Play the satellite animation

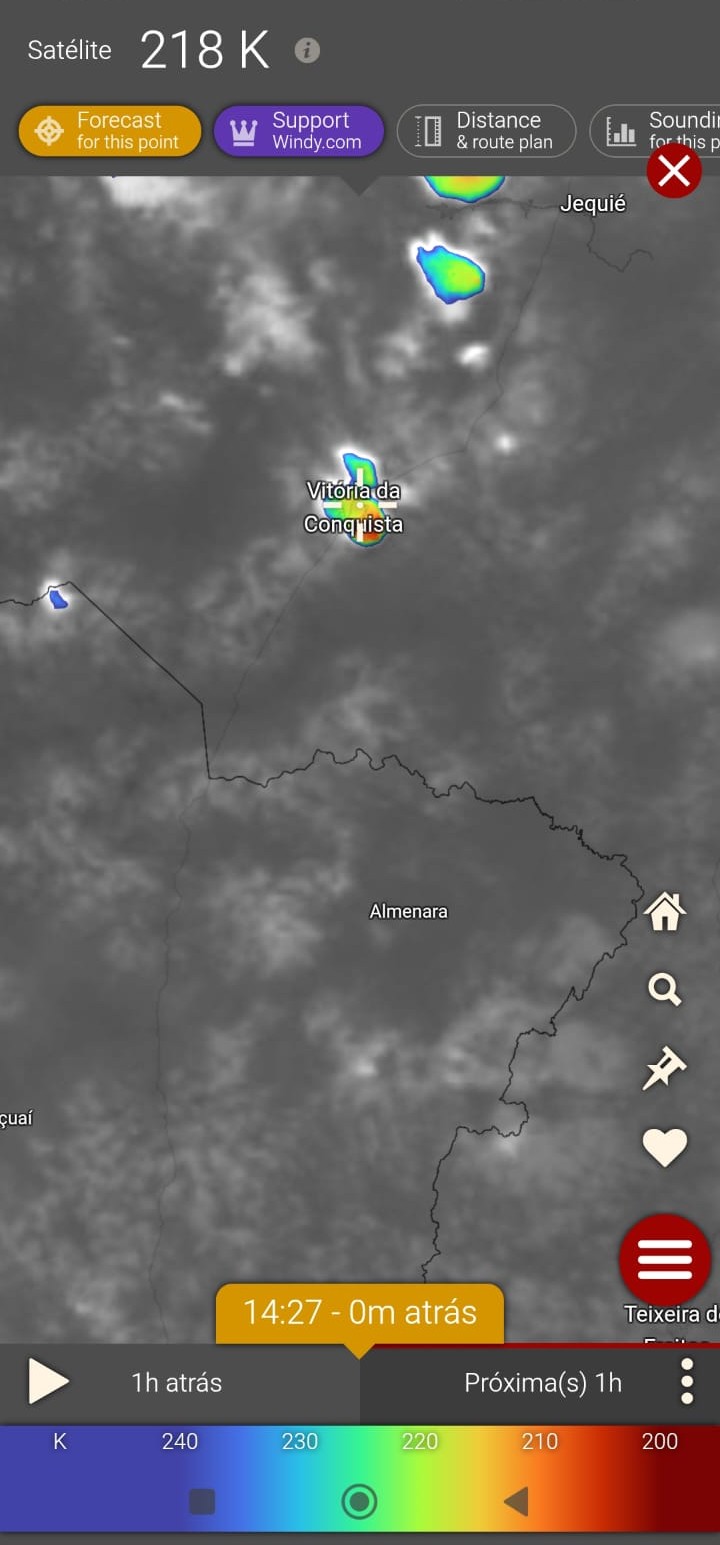[47, 1382]
